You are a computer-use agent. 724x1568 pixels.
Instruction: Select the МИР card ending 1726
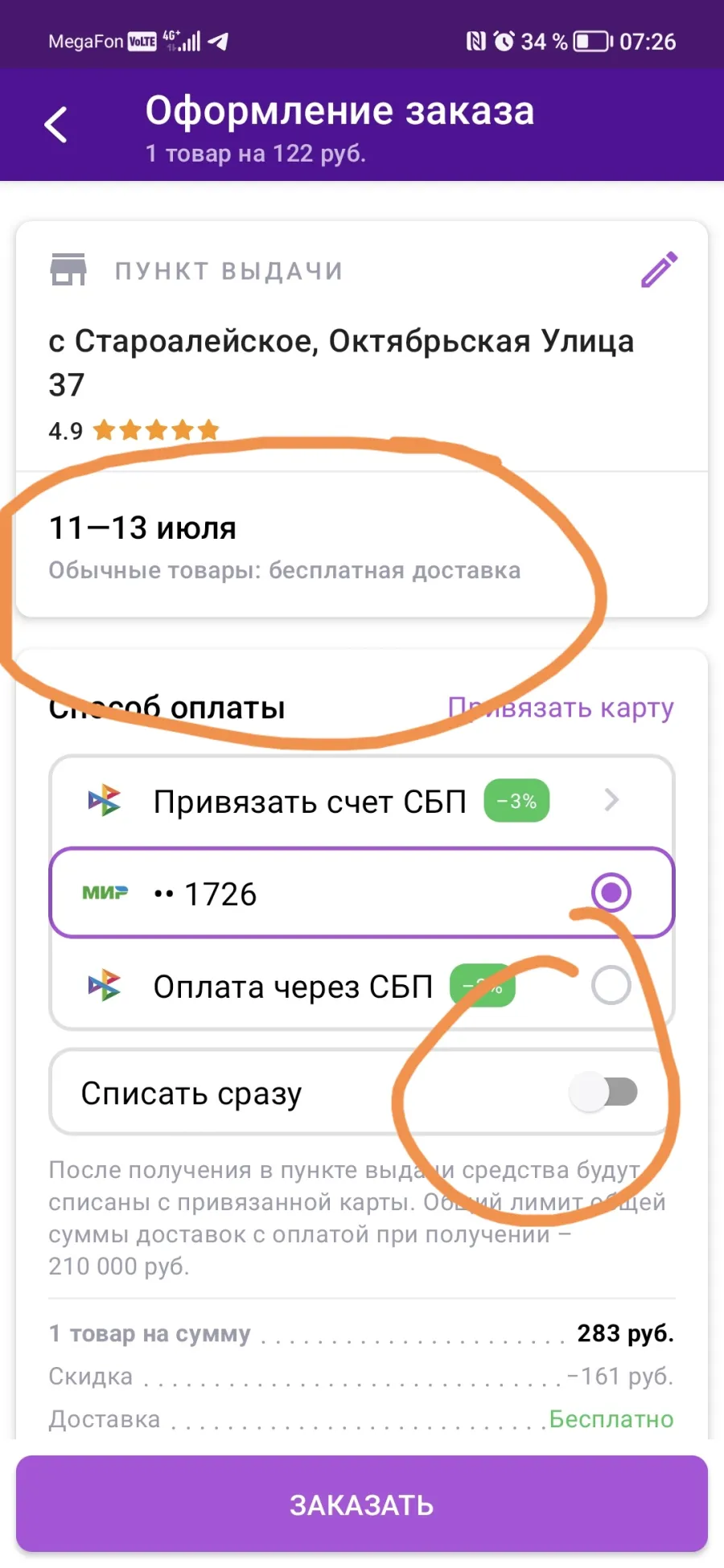click(x=361, y=893)
